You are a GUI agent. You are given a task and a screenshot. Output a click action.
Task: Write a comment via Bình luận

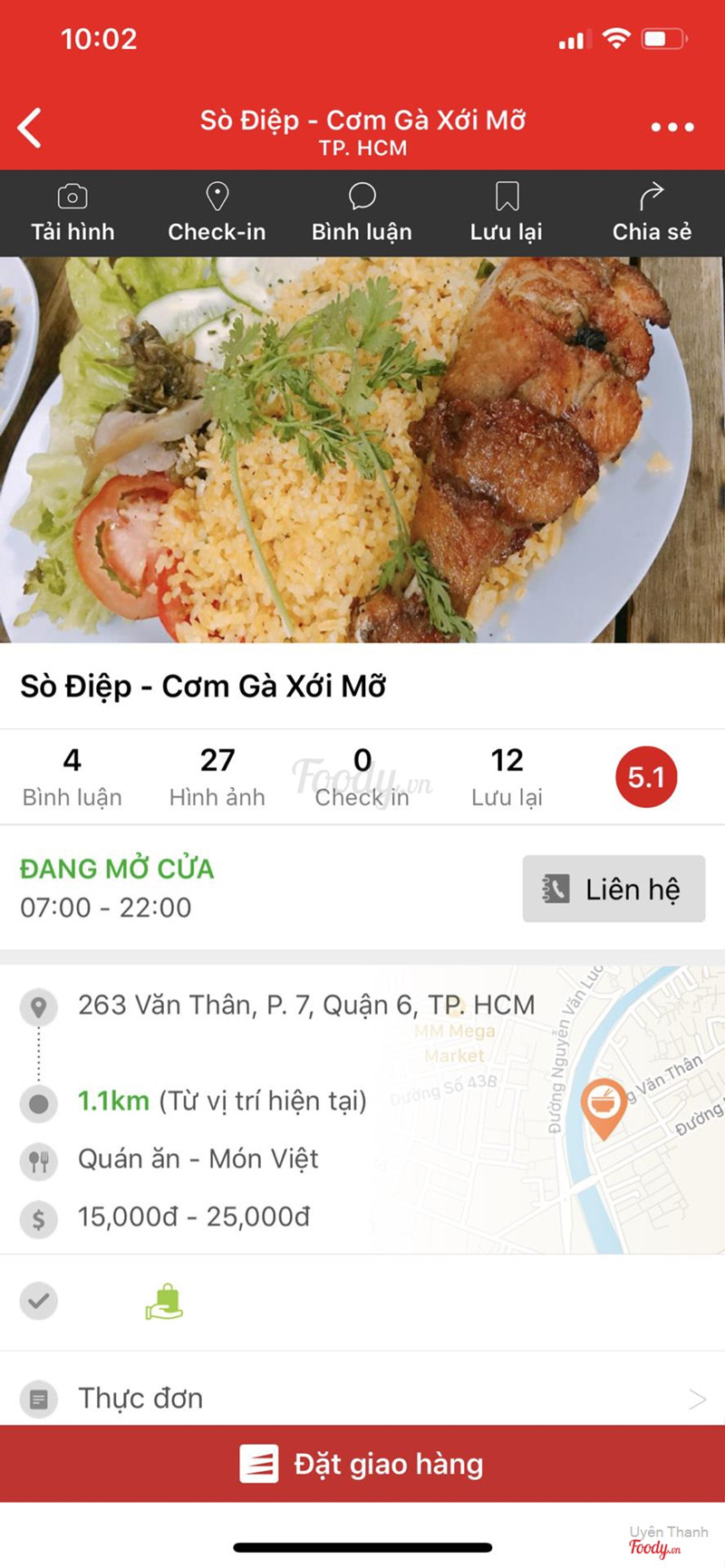coord(362,214)
